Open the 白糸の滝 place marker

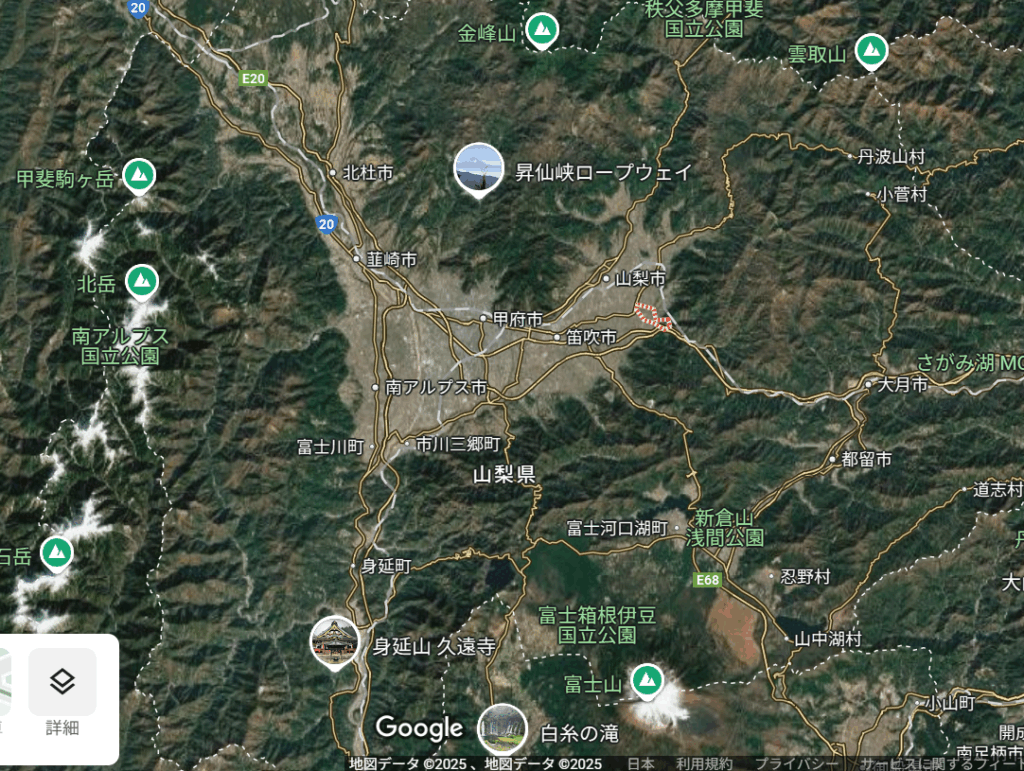pyautogui.click(x=502, y=728)
